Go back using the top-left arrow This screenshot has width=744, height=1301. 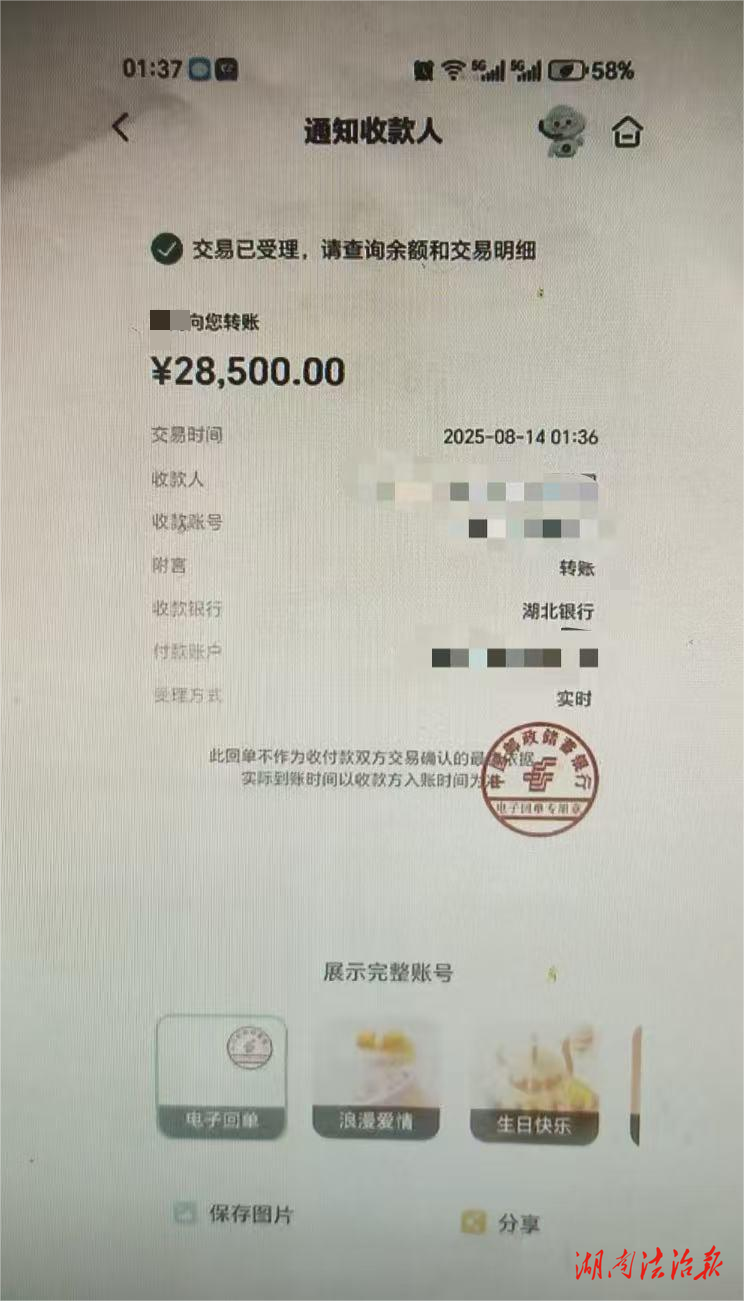(x=121, y=128)
